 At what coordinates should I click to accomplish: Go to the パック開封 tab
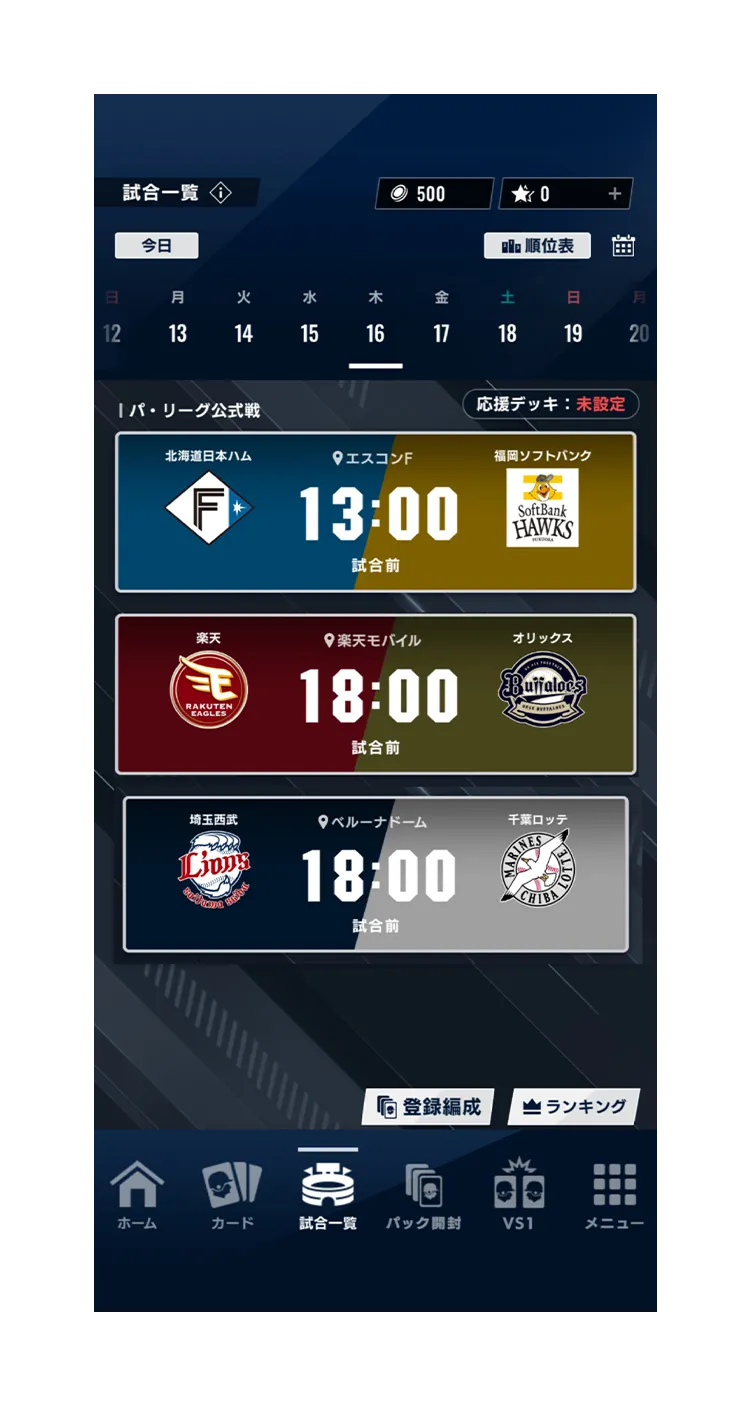coord(423,1195)
